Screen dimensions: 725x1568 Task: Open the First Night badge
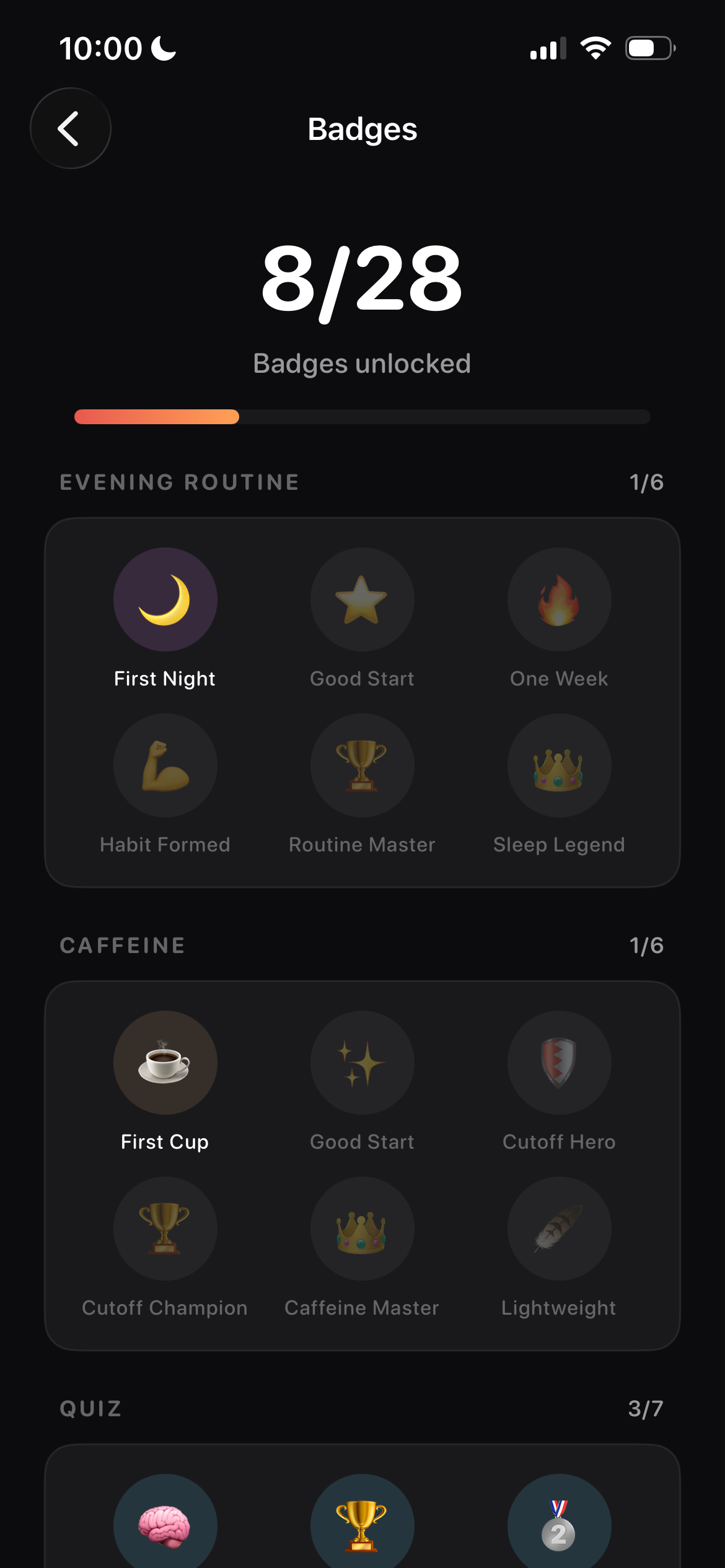point(165,598)
